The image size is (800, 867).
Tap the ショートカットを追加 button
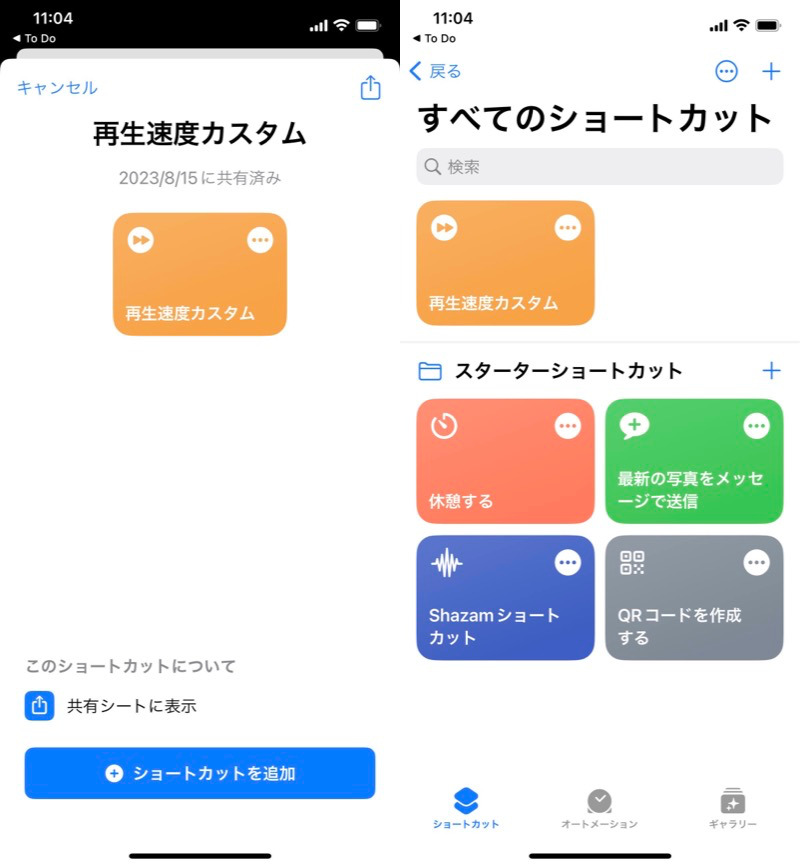200,773
